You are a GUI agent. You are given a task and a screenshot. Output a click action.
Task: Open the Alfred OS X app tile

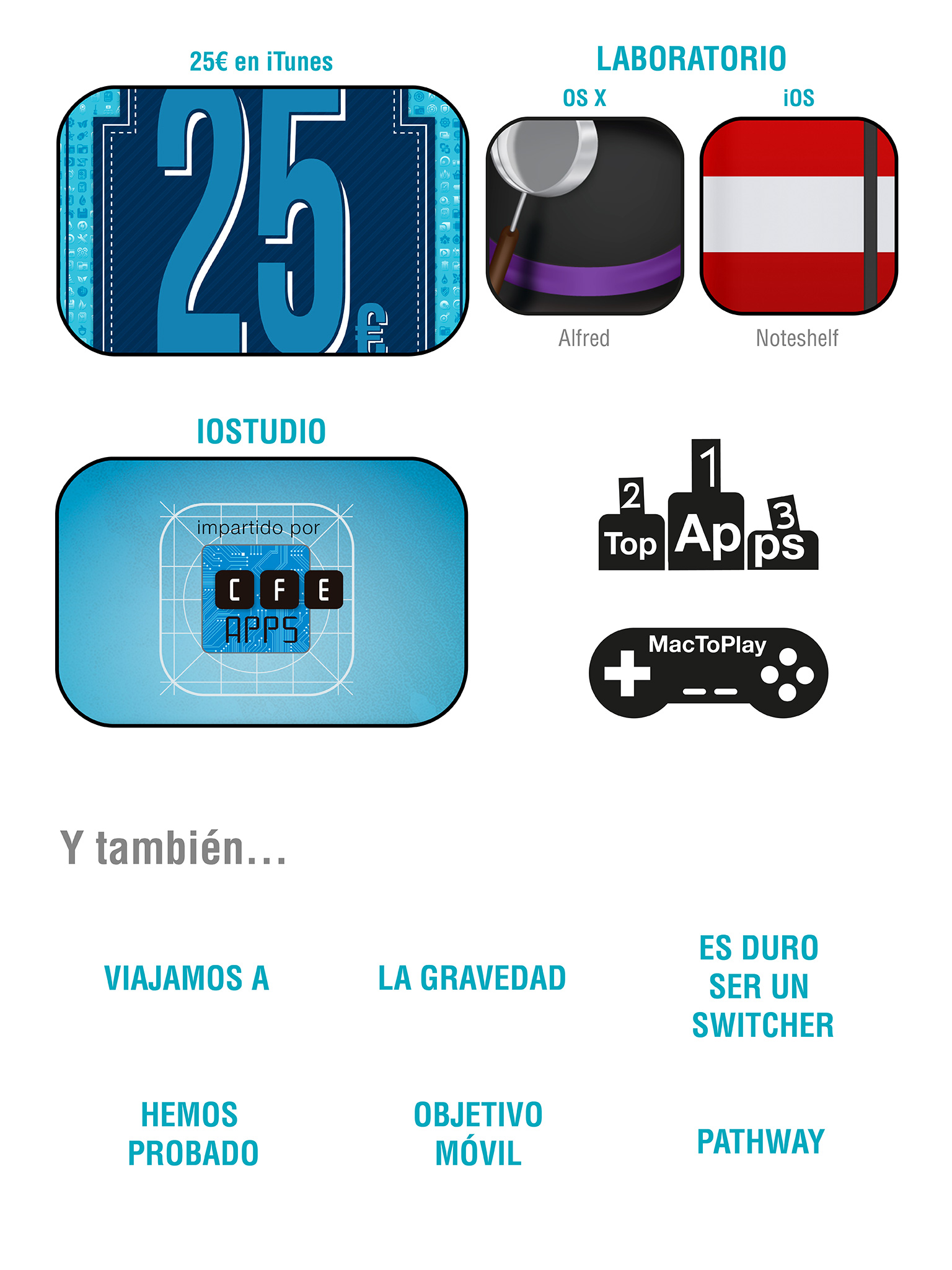[584, 216]
